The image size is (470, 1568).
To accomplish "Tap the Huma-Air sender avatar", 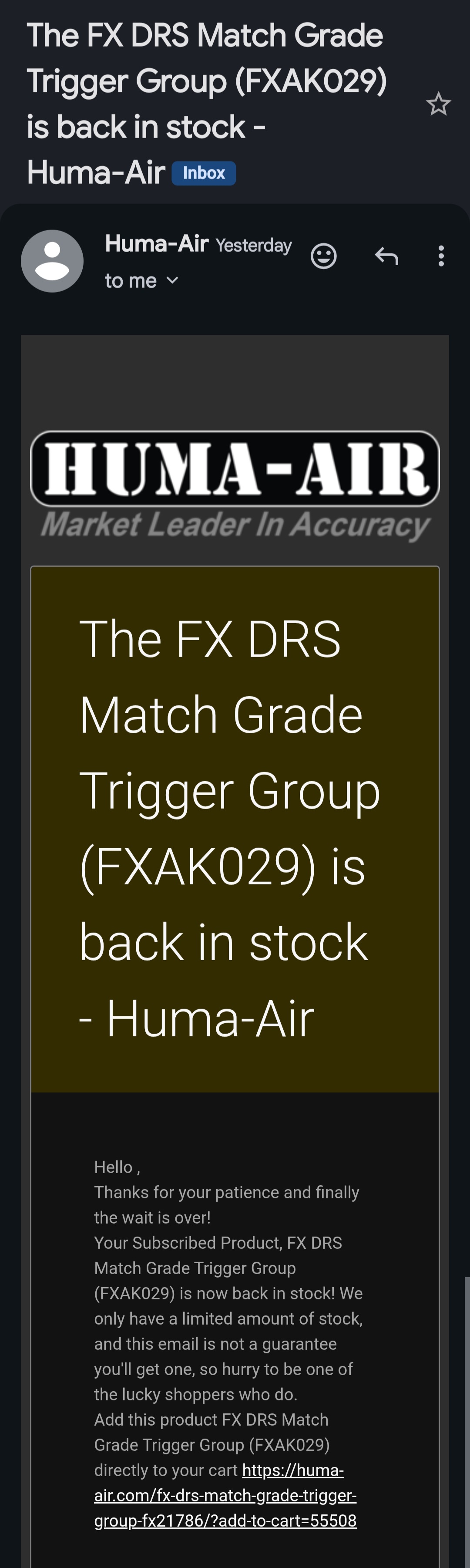I will [52, 261].
